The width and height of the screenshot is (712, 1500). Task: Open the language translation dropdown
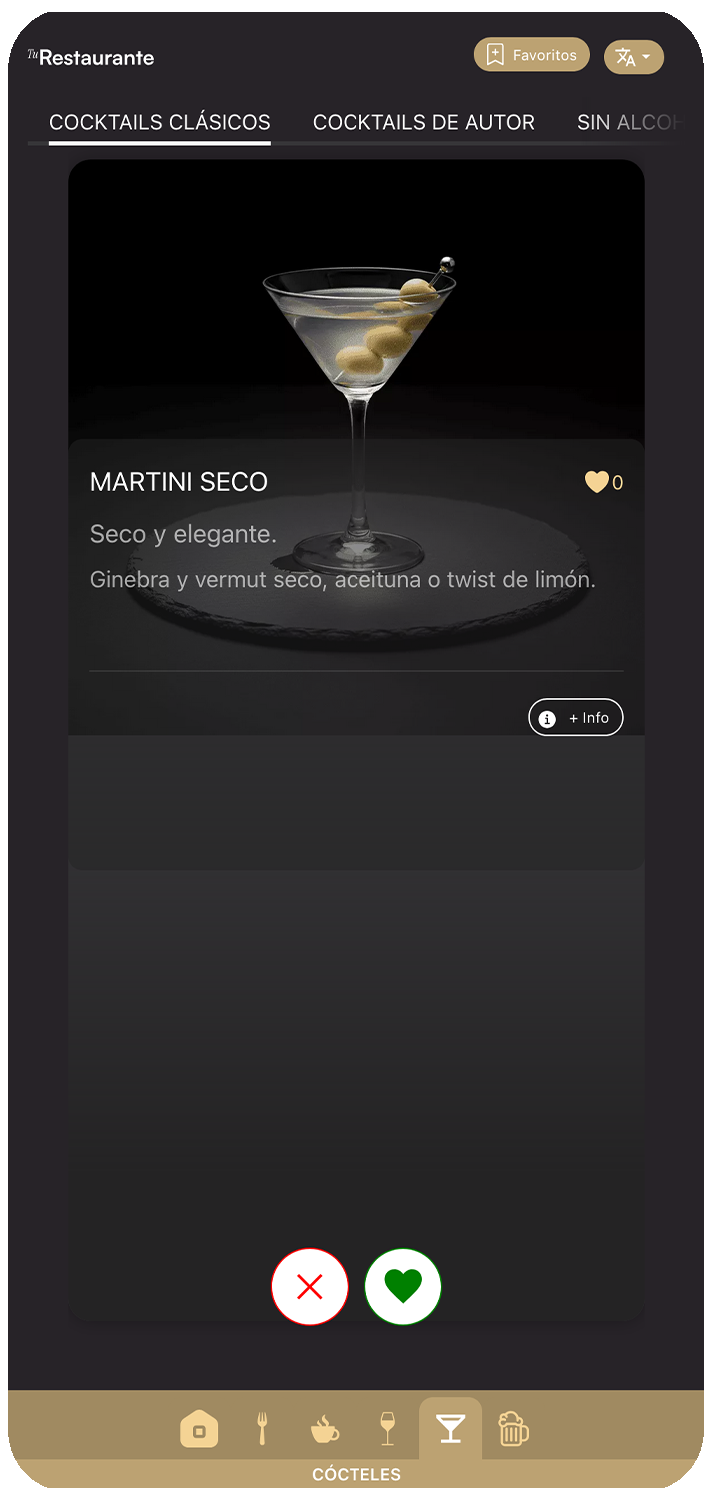click(633, 57)
